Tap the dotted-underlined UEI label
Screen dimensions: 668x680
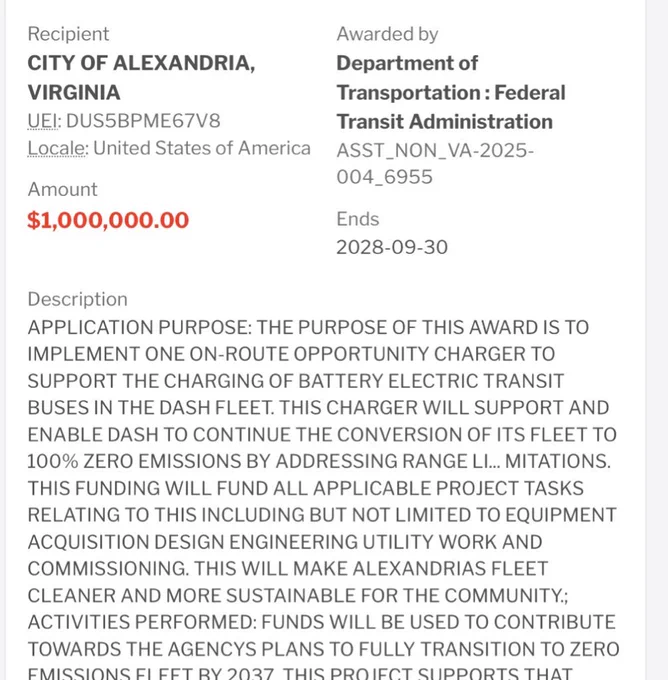click(x=43, y=121)
